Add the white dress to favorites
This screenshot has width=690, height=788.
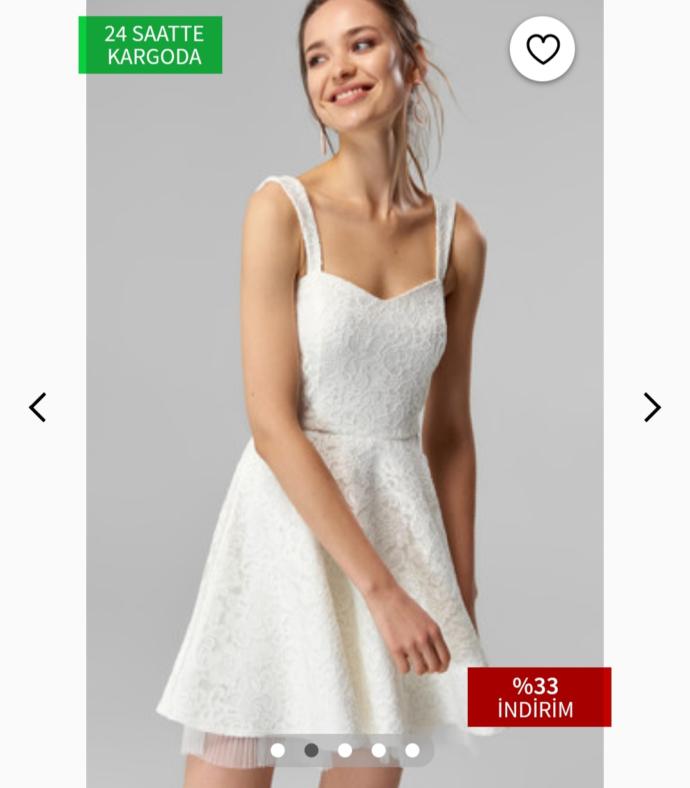coord(542,49)
